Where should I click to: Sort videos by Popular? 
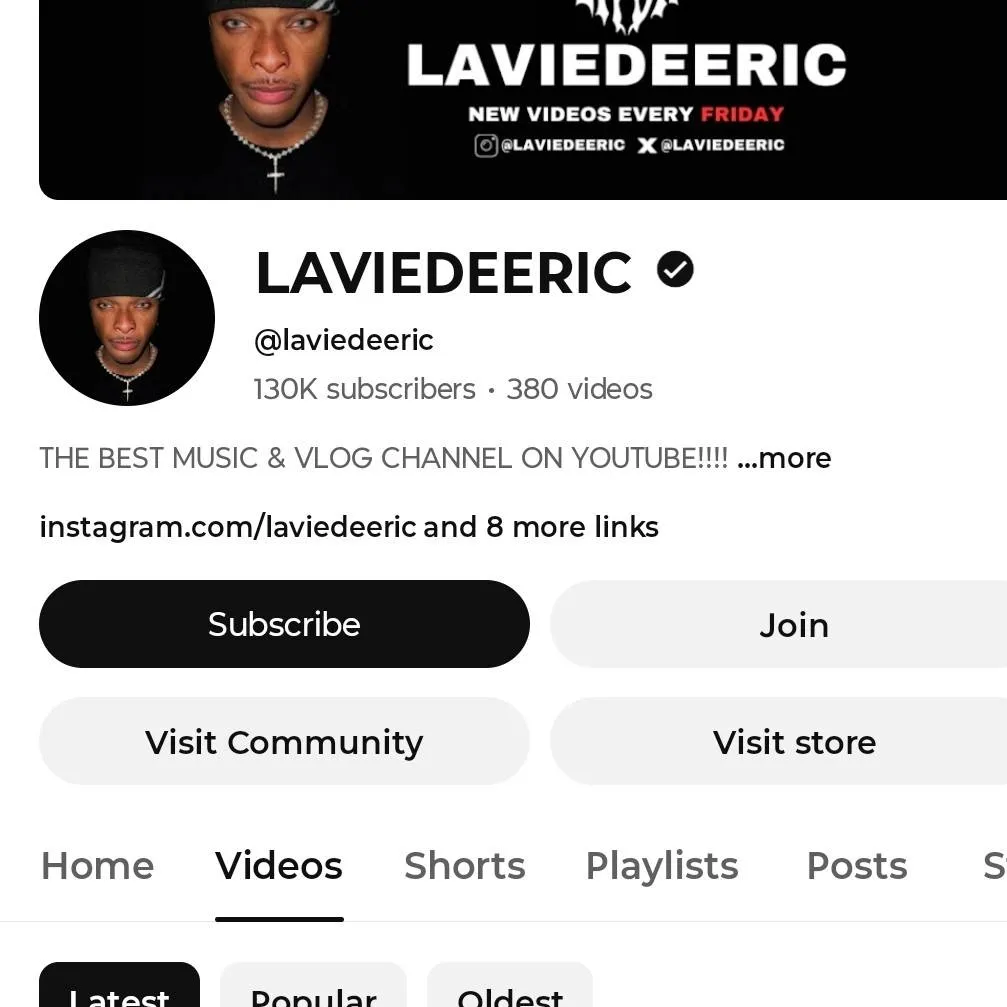(313, 992)
